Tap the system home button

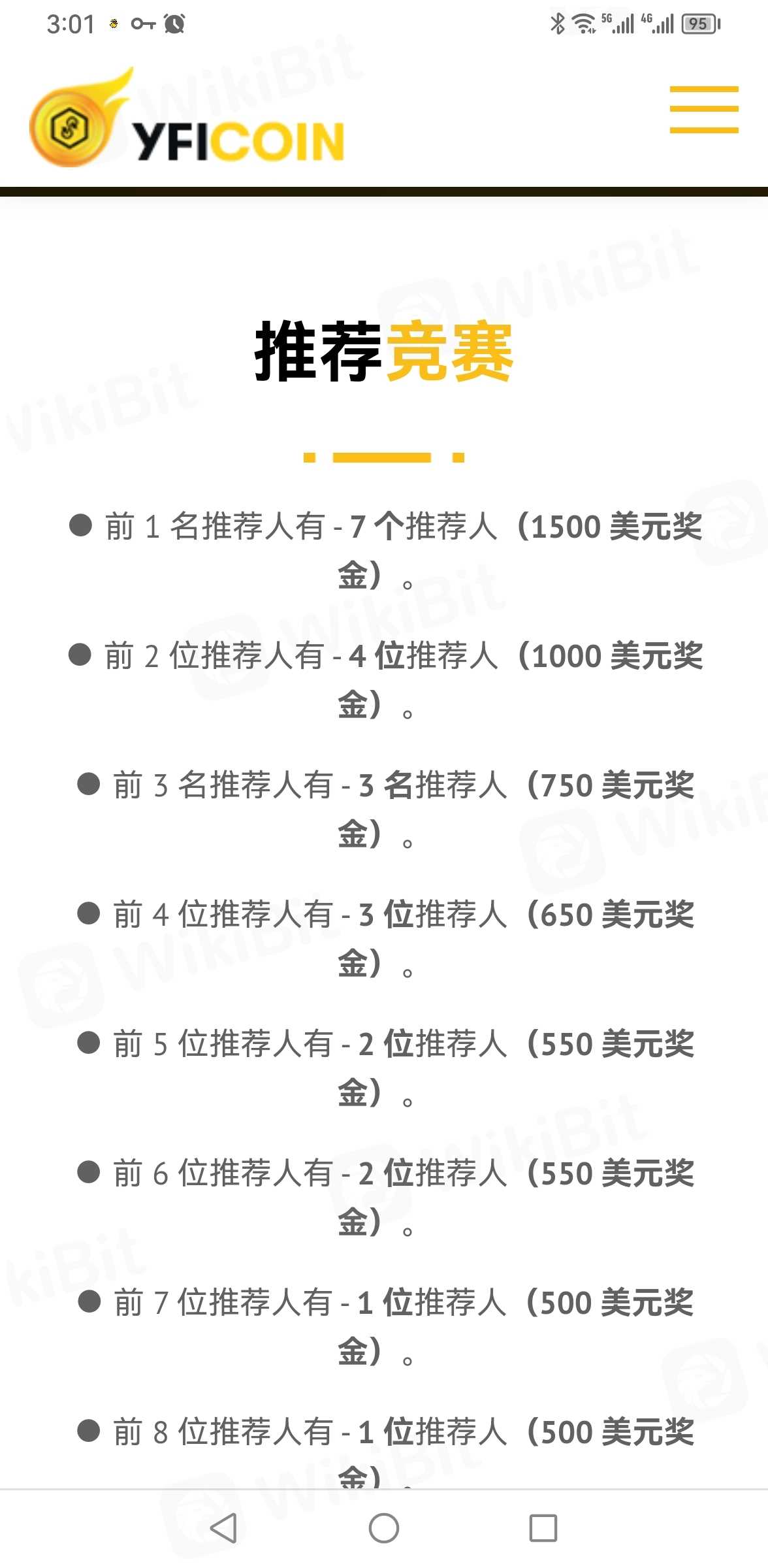click(384, 1527)
